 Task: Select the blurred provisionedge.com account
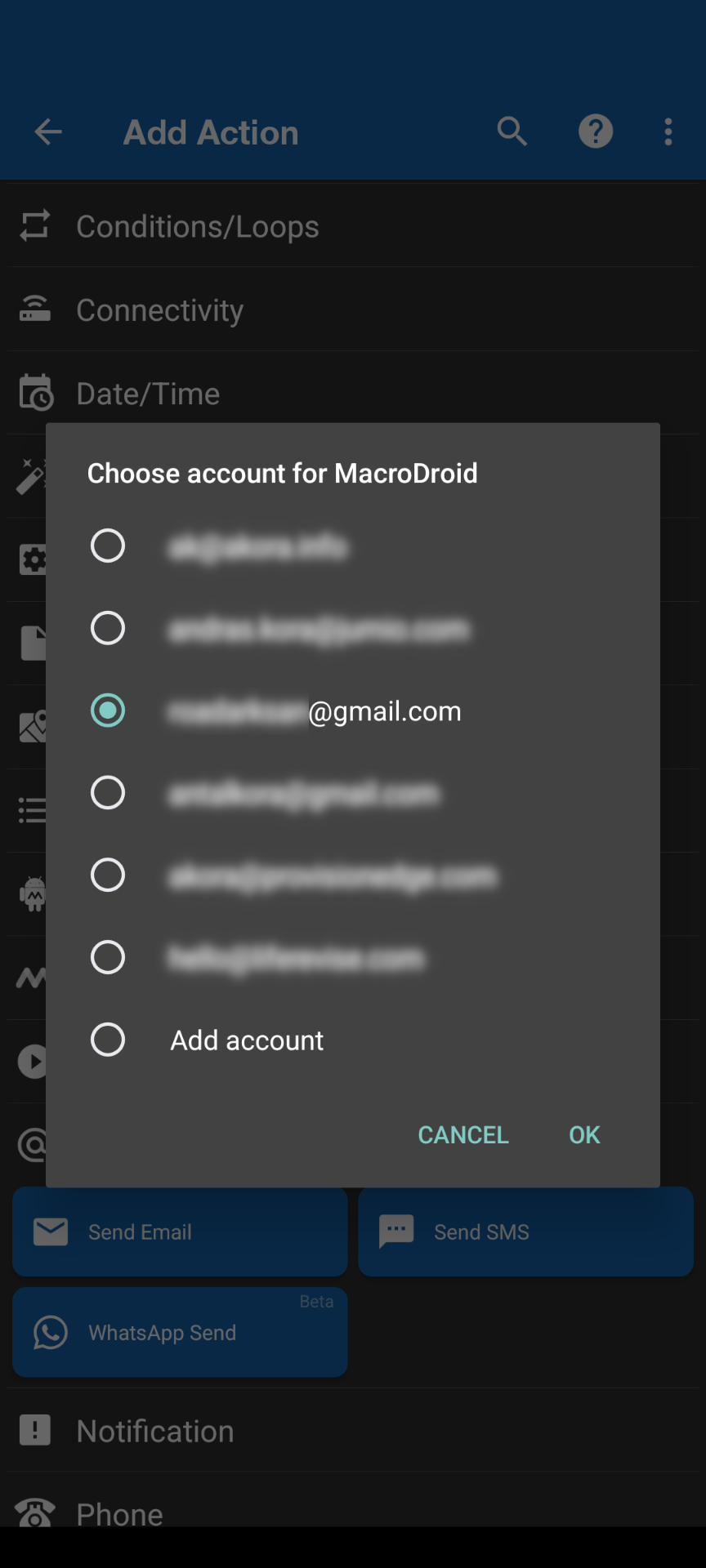pyautogui.click(x=353, y=875)
